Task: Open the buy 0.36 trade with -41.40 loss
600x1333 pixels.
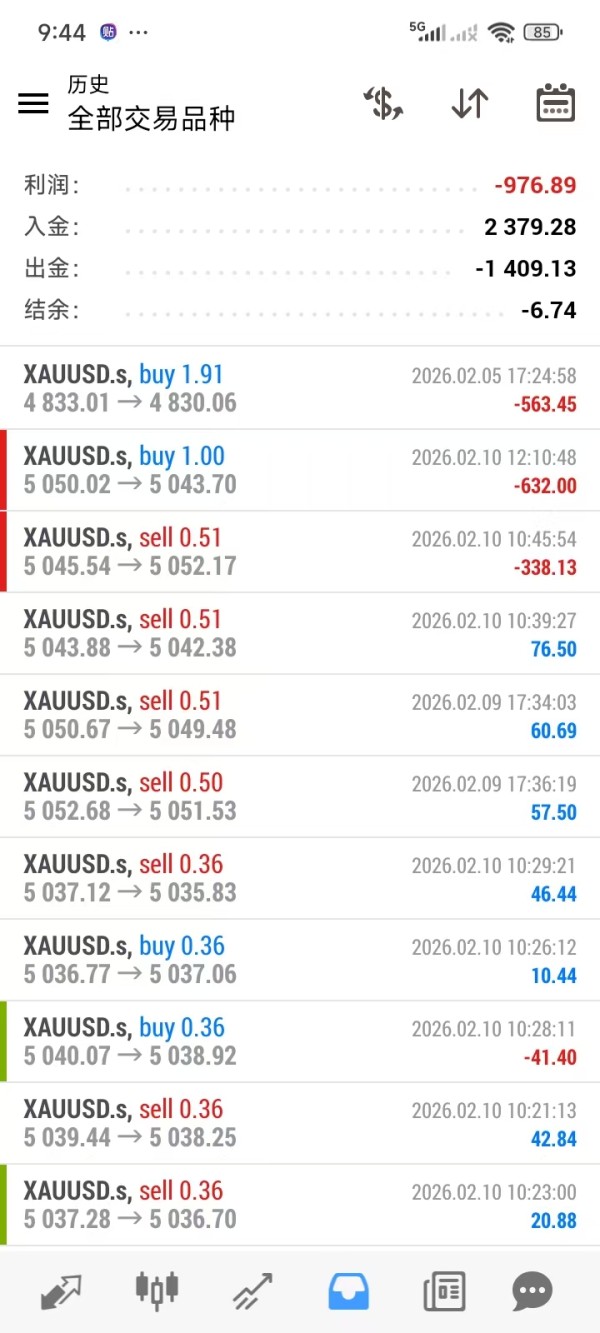Action: pyautogui.click(x=300, y=1042)
